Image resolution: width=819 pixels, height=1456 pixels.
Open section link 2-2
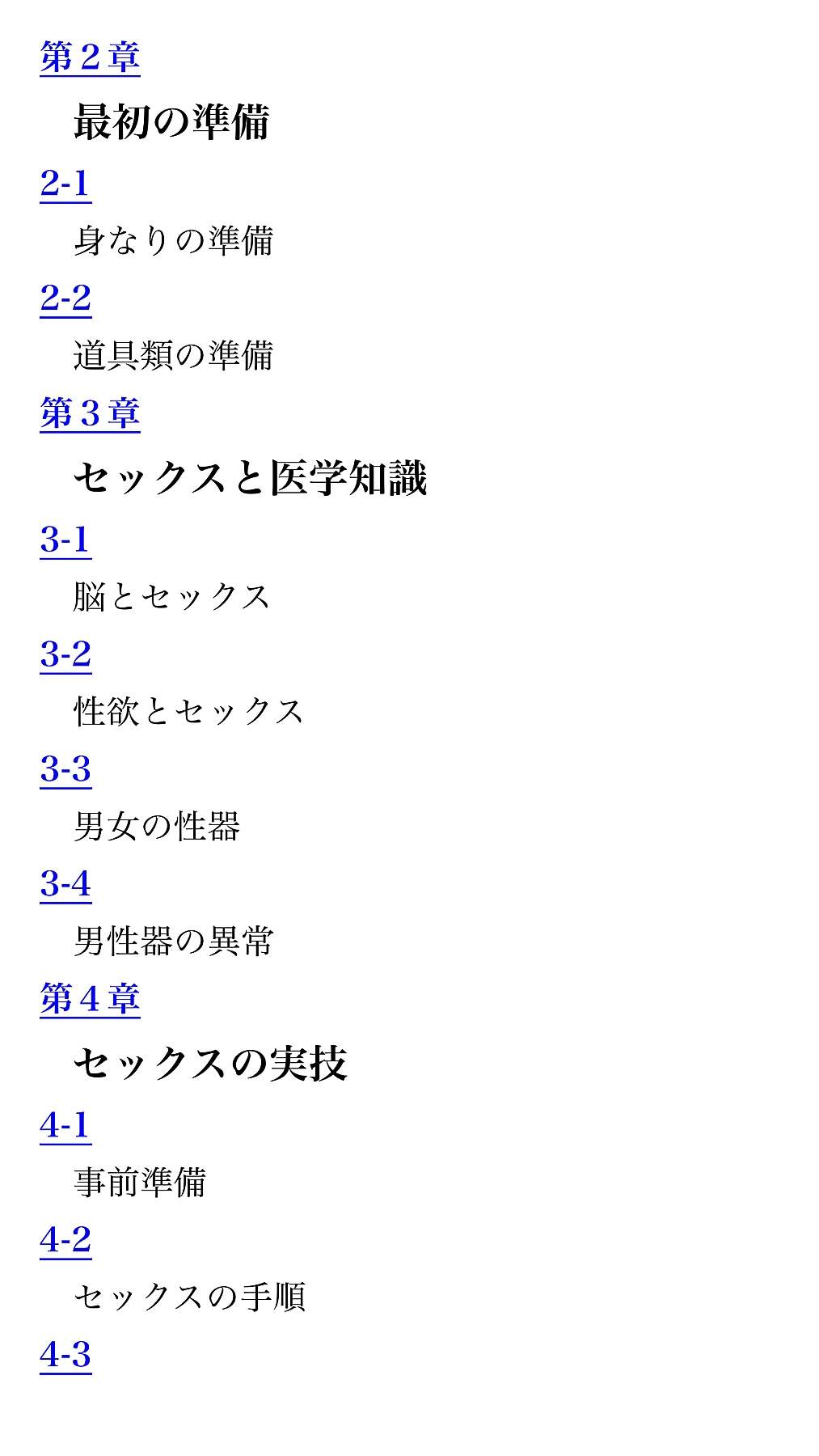[x=65, y=298]
